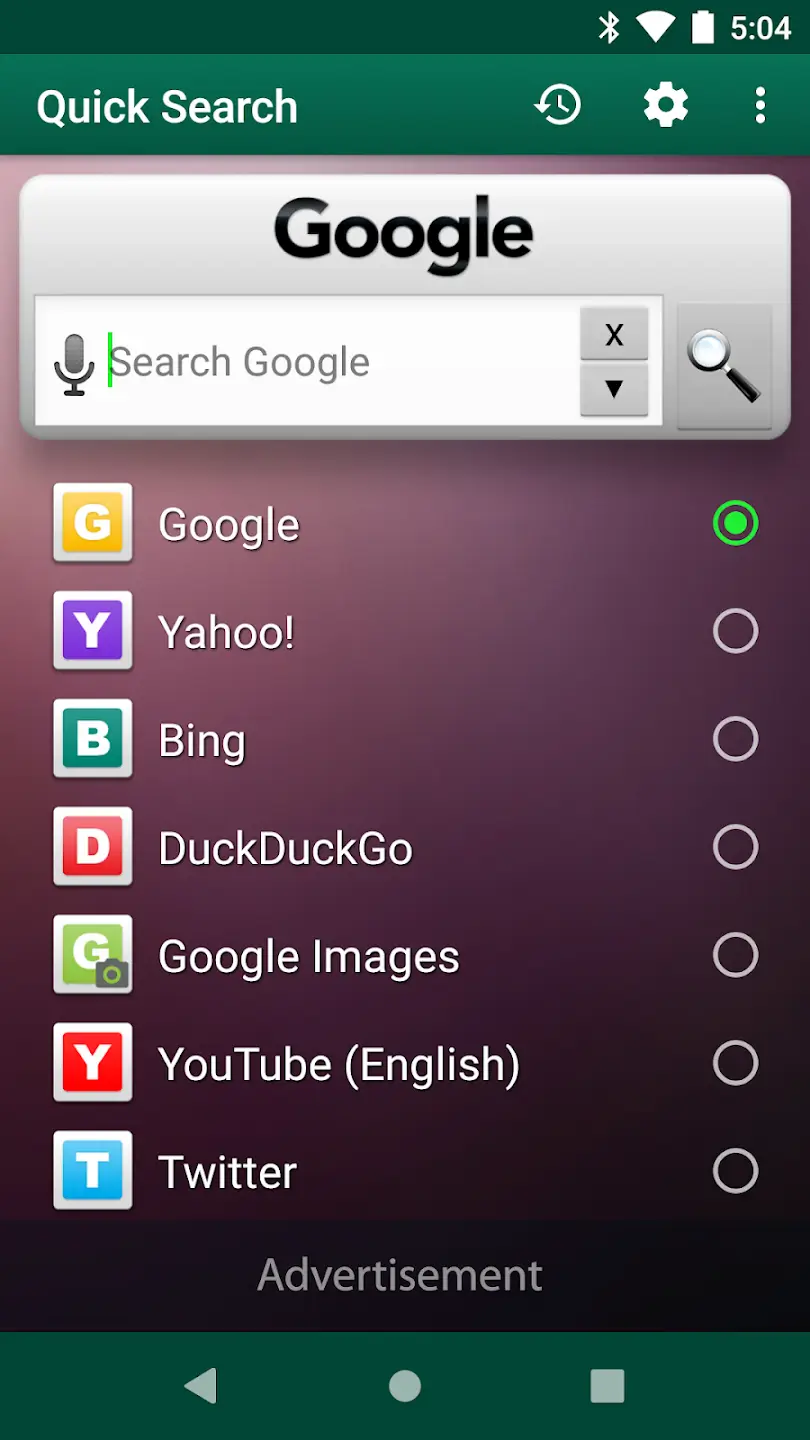
Task: Select the Yahoo! radio button
Action: coord(736,631)
